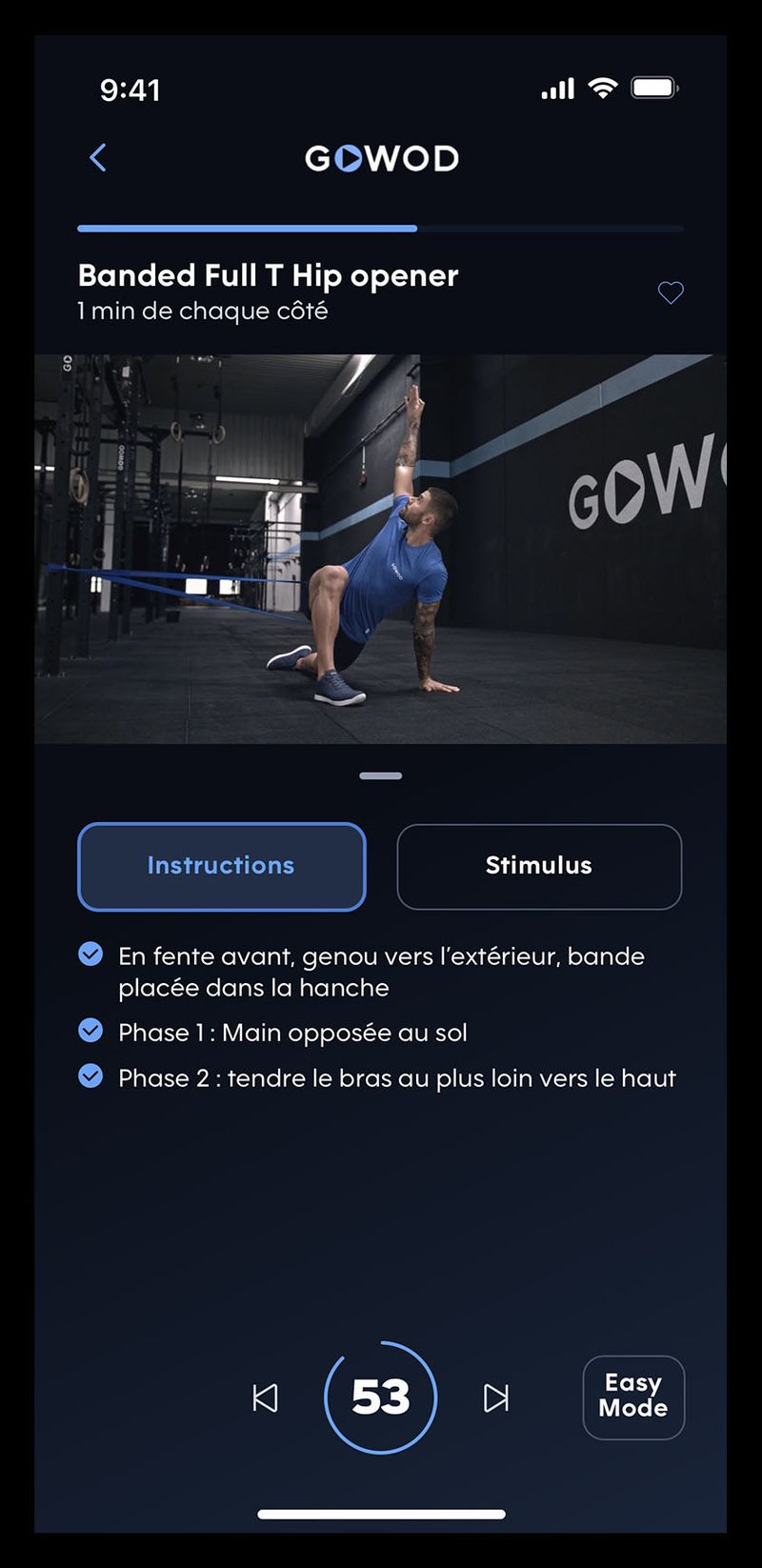Tap the checkmark beside Phase 2 instruction

[90, 1075]
